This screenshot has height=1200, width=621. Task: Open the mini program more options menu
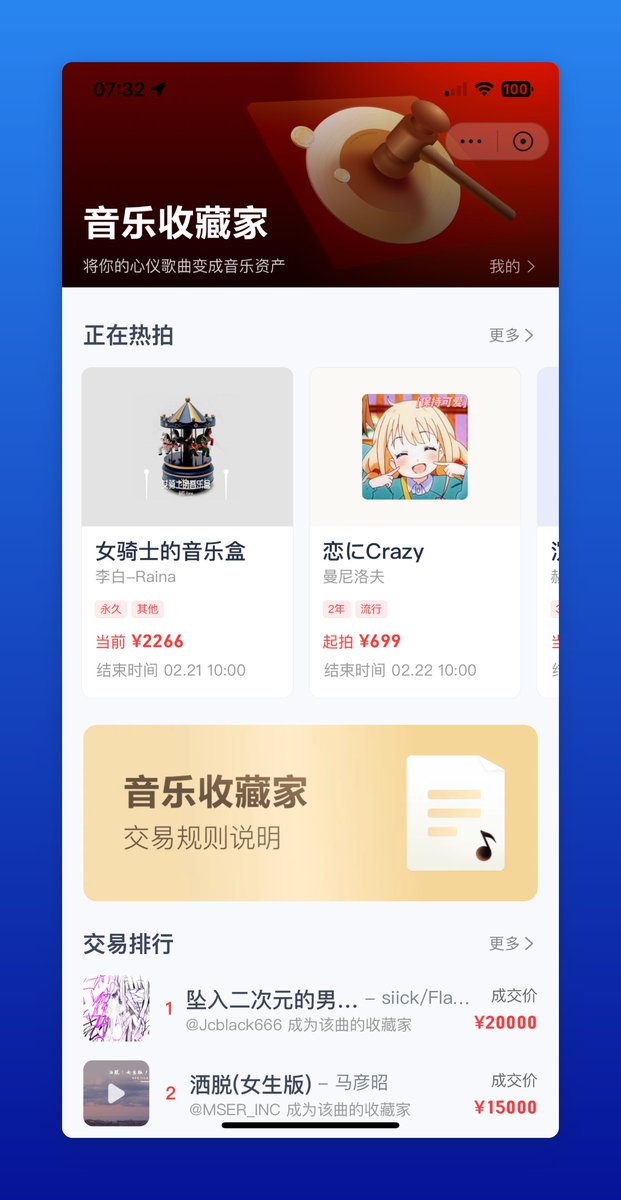[471, 142]
